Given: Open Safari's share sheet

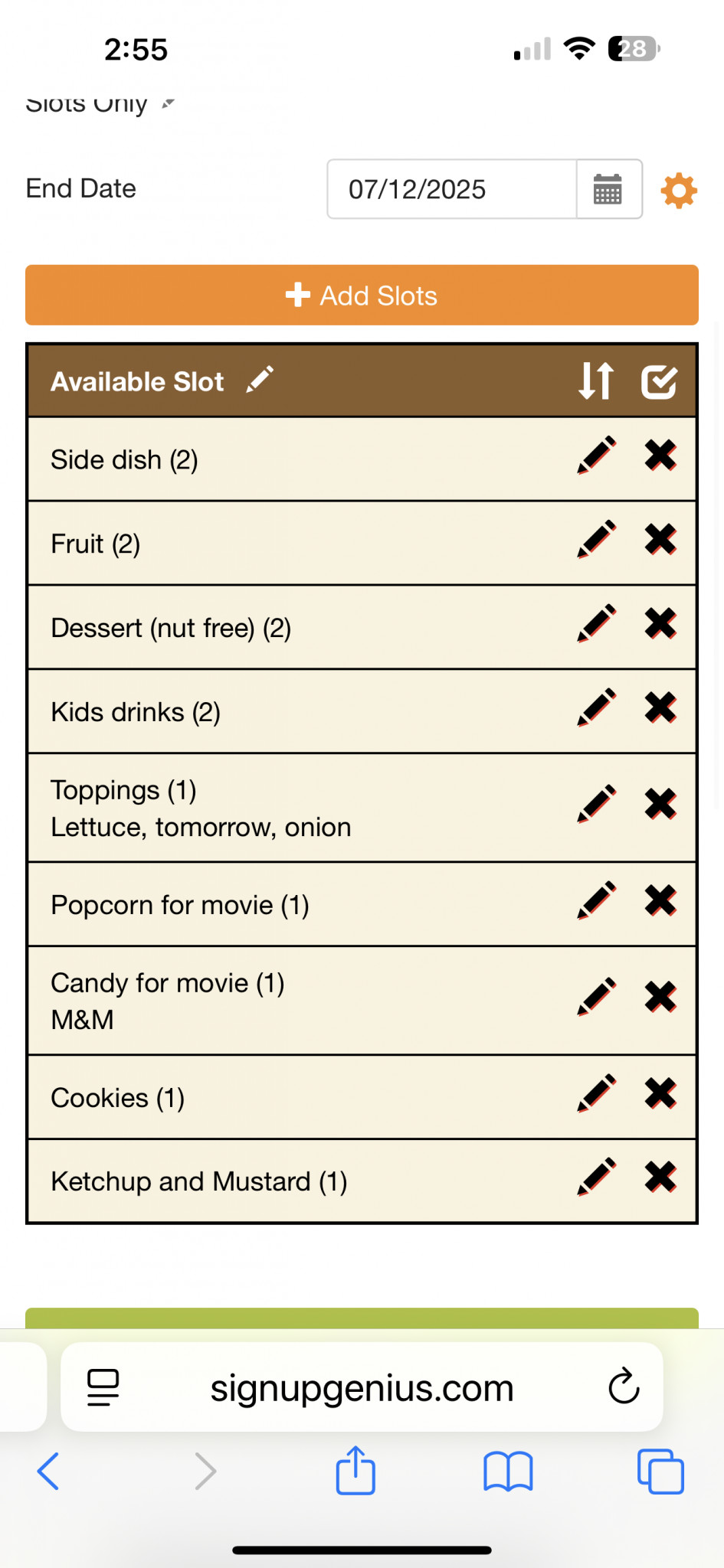Looking at the screenshot, I should pyautogui.click(x=355, y=1470).
